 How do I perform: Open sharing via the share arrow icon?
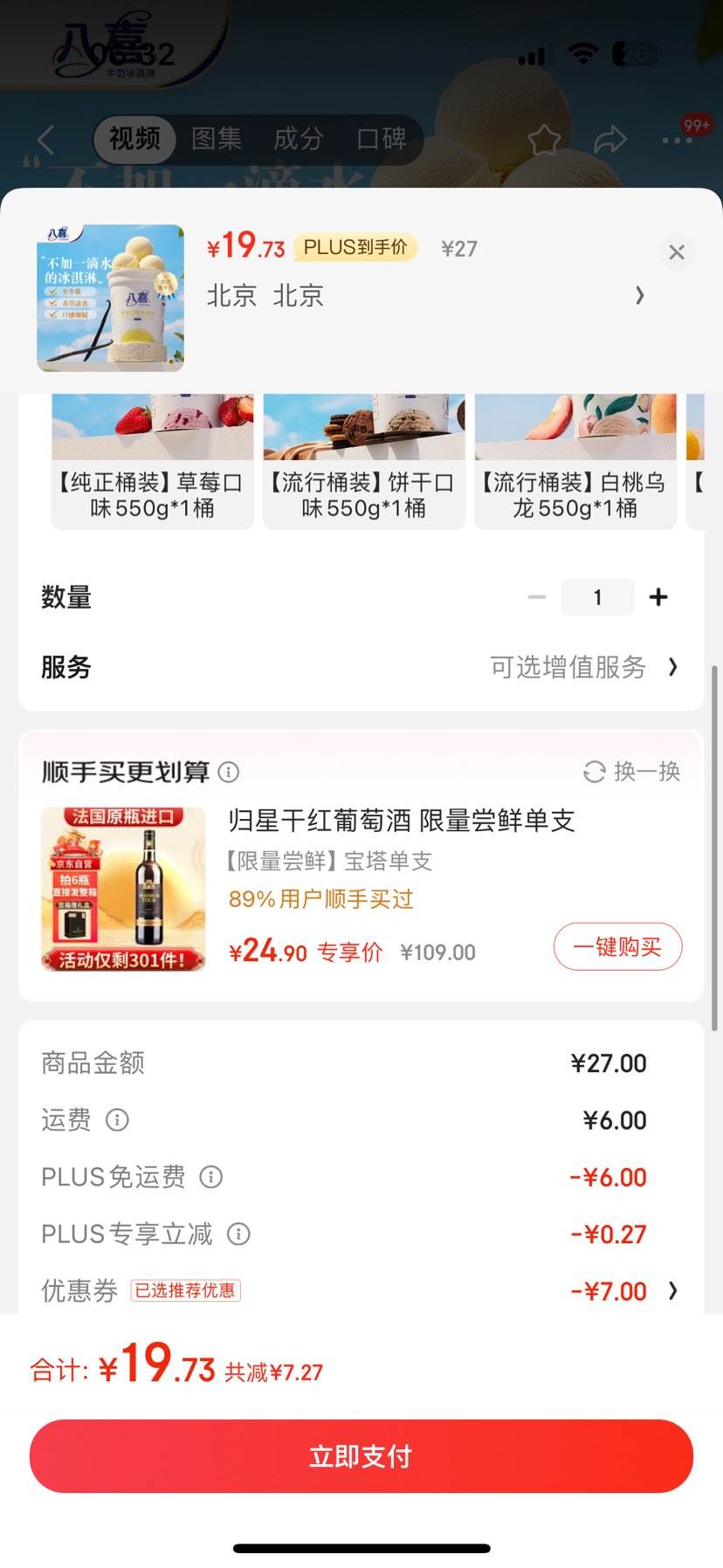pos(610,140)
